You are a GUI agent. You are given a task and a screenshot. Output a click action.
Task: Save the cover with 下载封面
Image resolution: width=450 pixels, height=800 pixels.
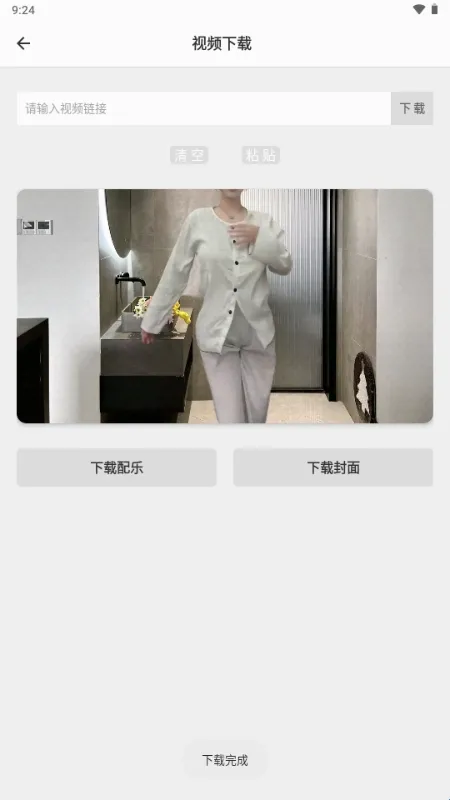click(x=333, y=467)
